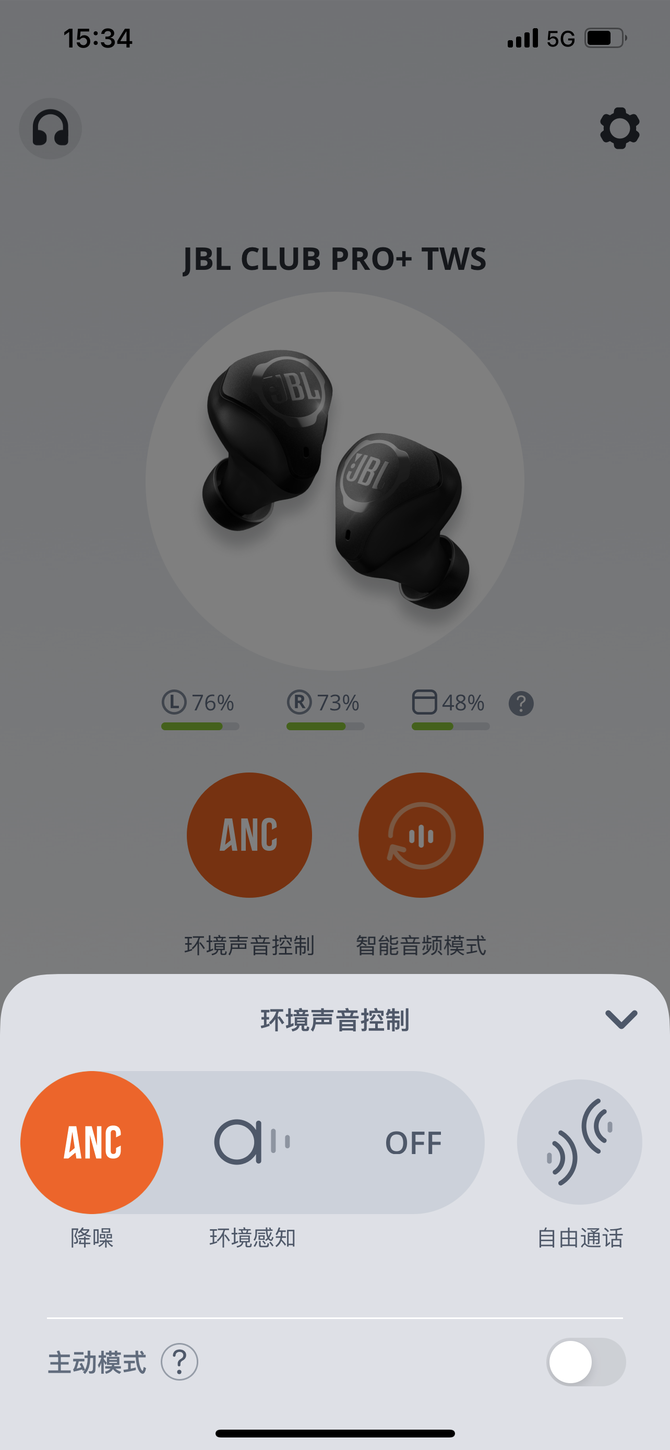Open settings via the gear icon
The height and width of the screenshot is (1450, 670).
point(619,129)
